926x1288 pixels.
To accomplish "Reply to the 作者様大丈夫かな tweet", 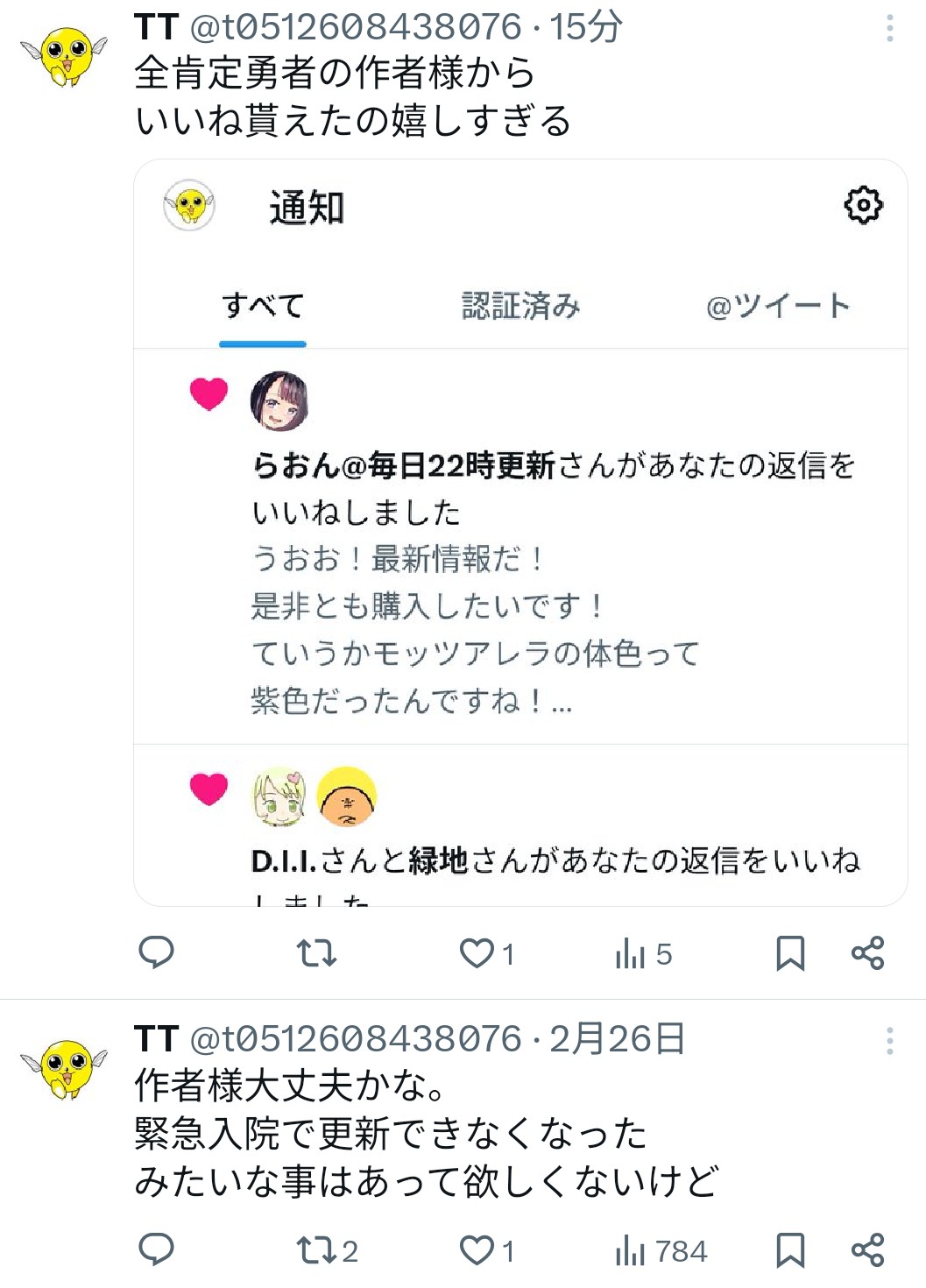I will (x=157, y=1249).
